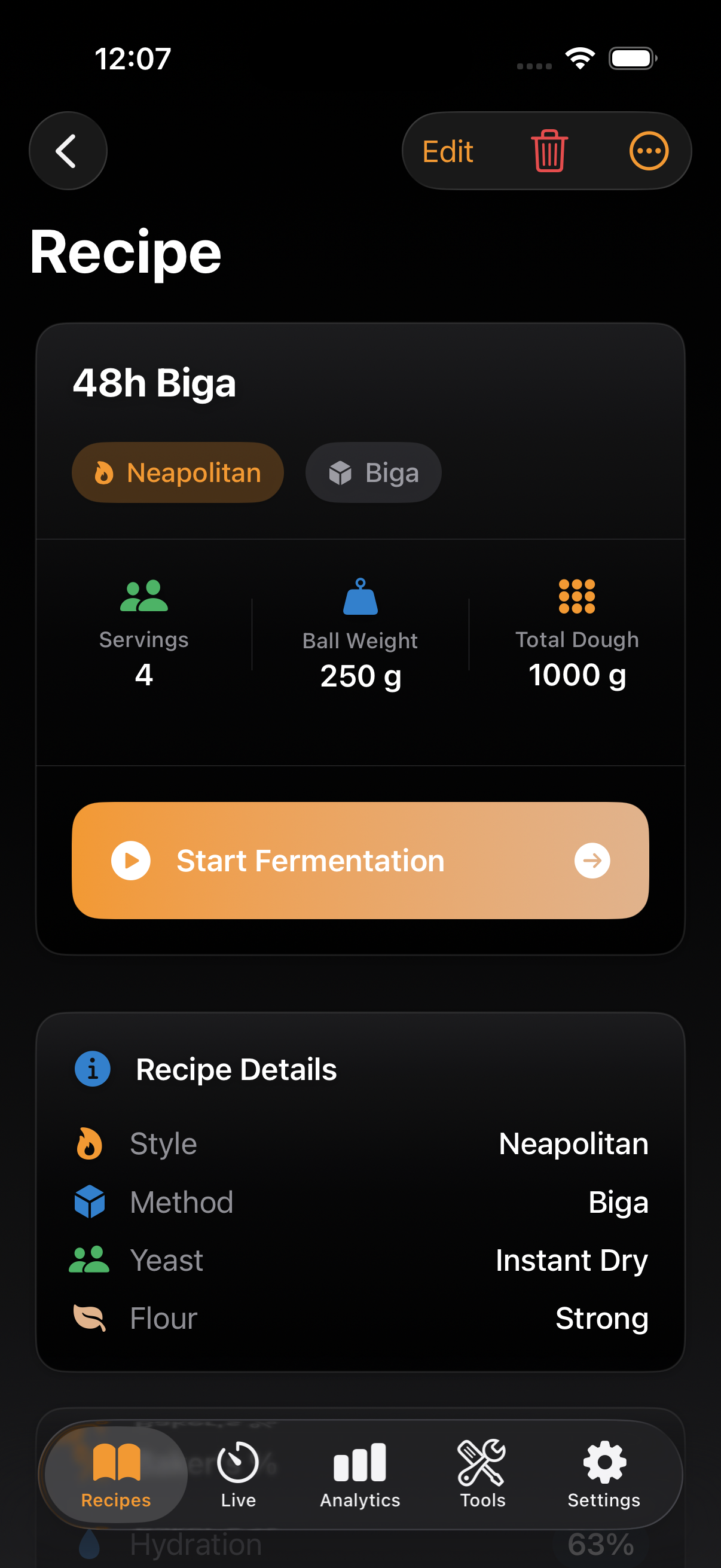Select the Neapolitan style chip
The image size is (721, 1568).
click(177, 472)
